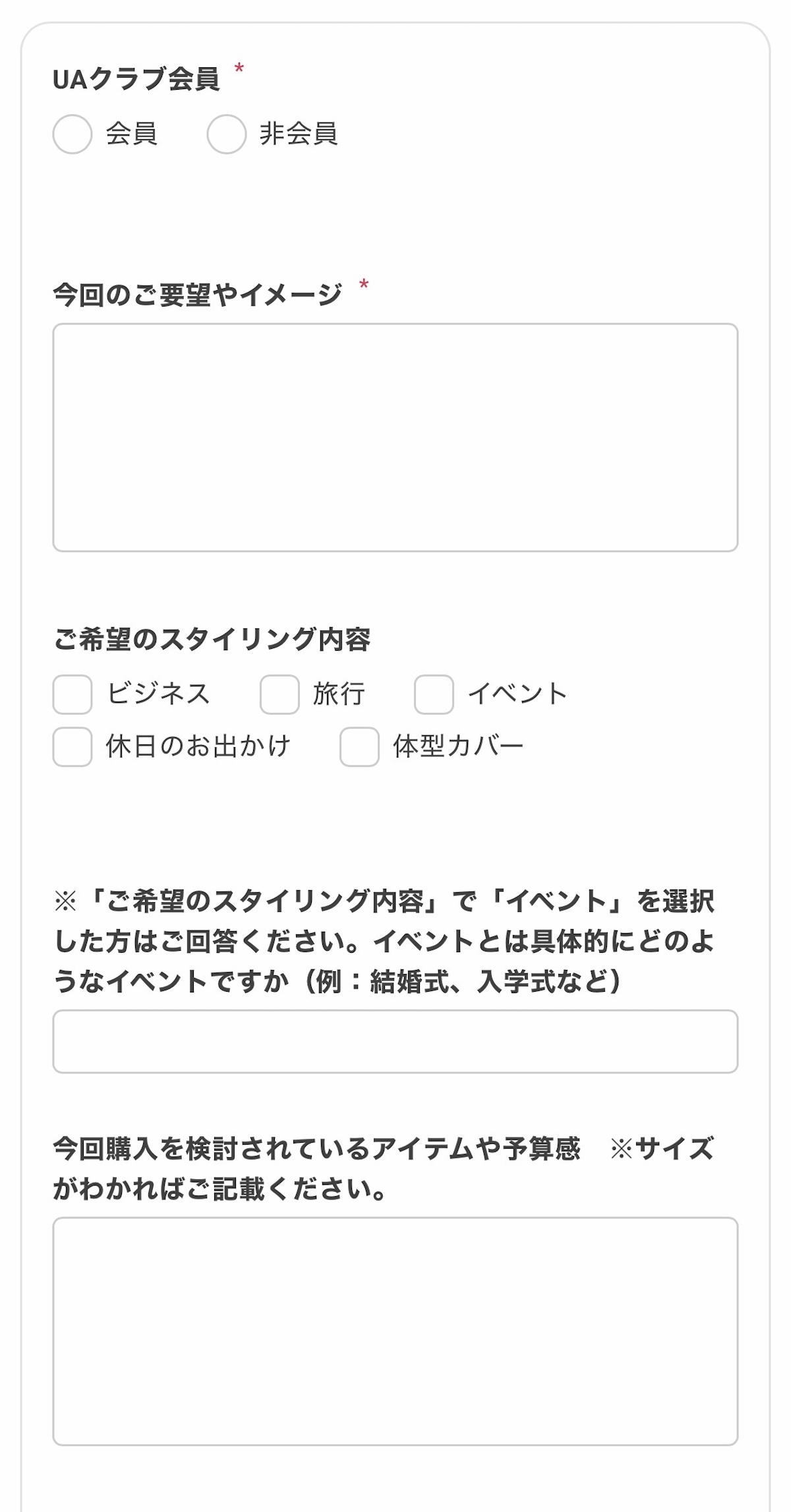Check the 体型カバー option
The width and height of the screenshot is (791, 1512).
[359, 747]
